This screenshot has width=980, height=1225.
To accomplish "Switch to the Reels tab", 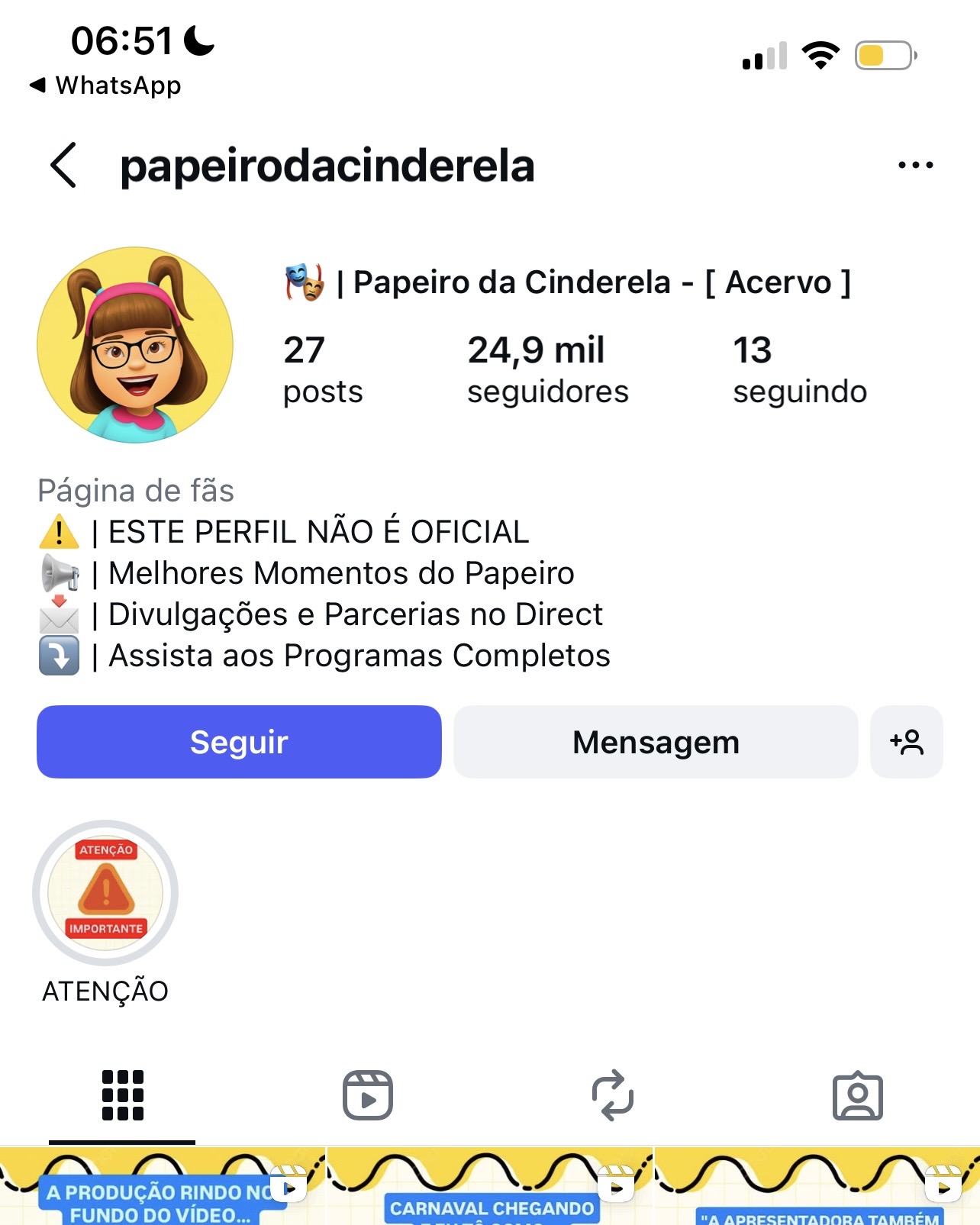I will pyautogui.click(x=367, y=1095).
